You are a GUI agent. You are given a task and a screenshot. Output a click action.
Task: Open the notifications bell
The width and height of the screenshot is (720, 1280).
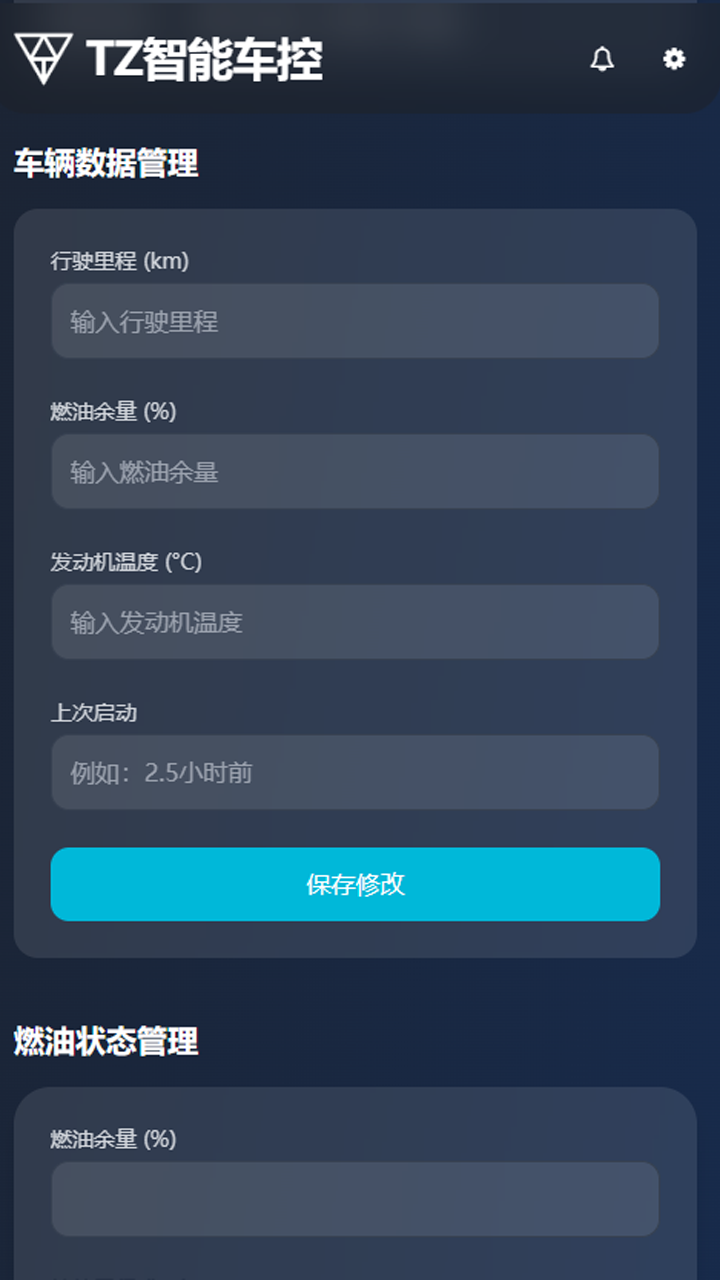pyautogui.click(x=602, y=59)
